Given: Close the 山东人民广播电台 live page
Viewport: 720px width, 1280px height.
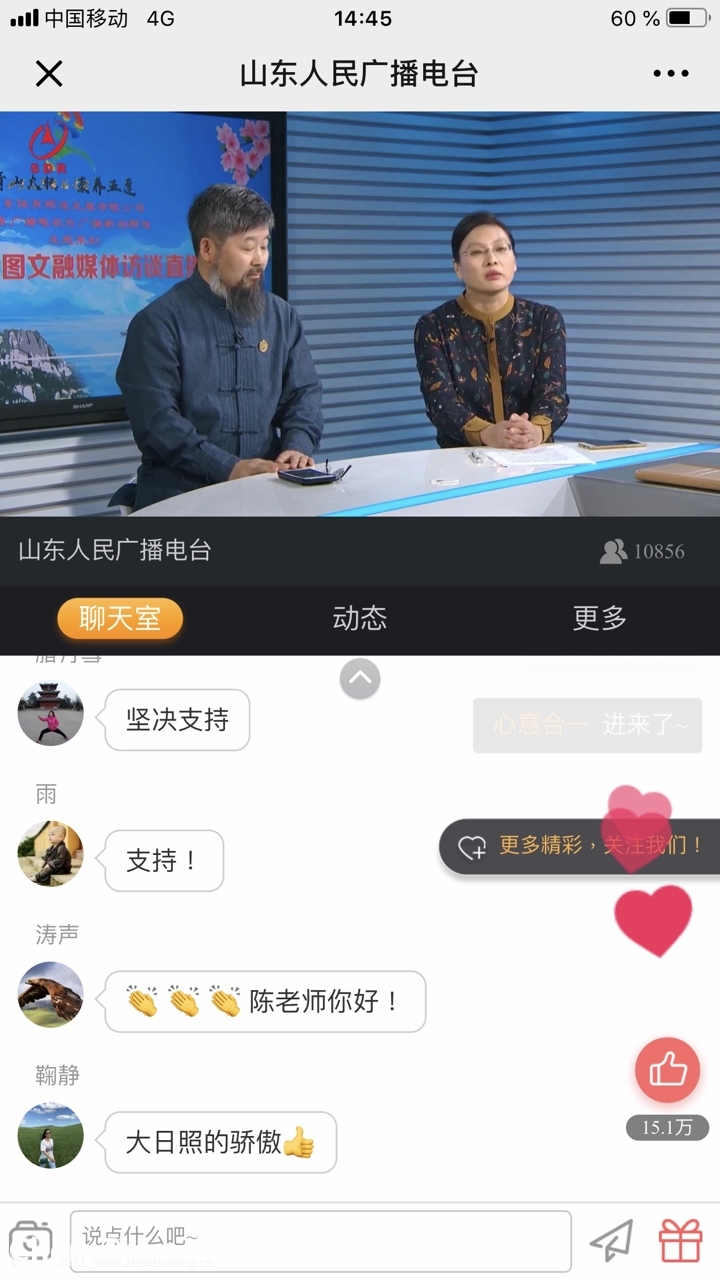Looking at the screenshot, I should click(49, 73).
